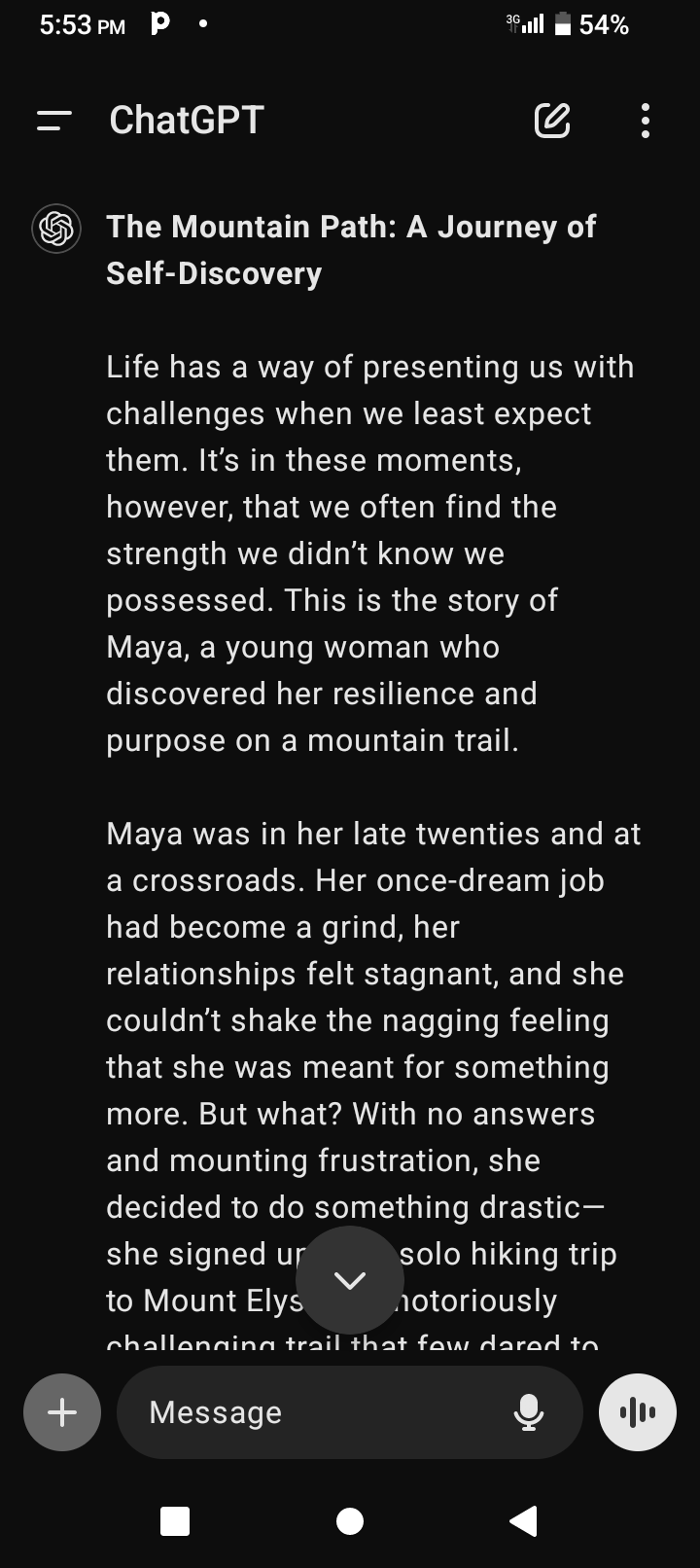Screen dimensions: 700x1568
Task: Jump to bottom with the down arrow
Action: pos(350,1280)
